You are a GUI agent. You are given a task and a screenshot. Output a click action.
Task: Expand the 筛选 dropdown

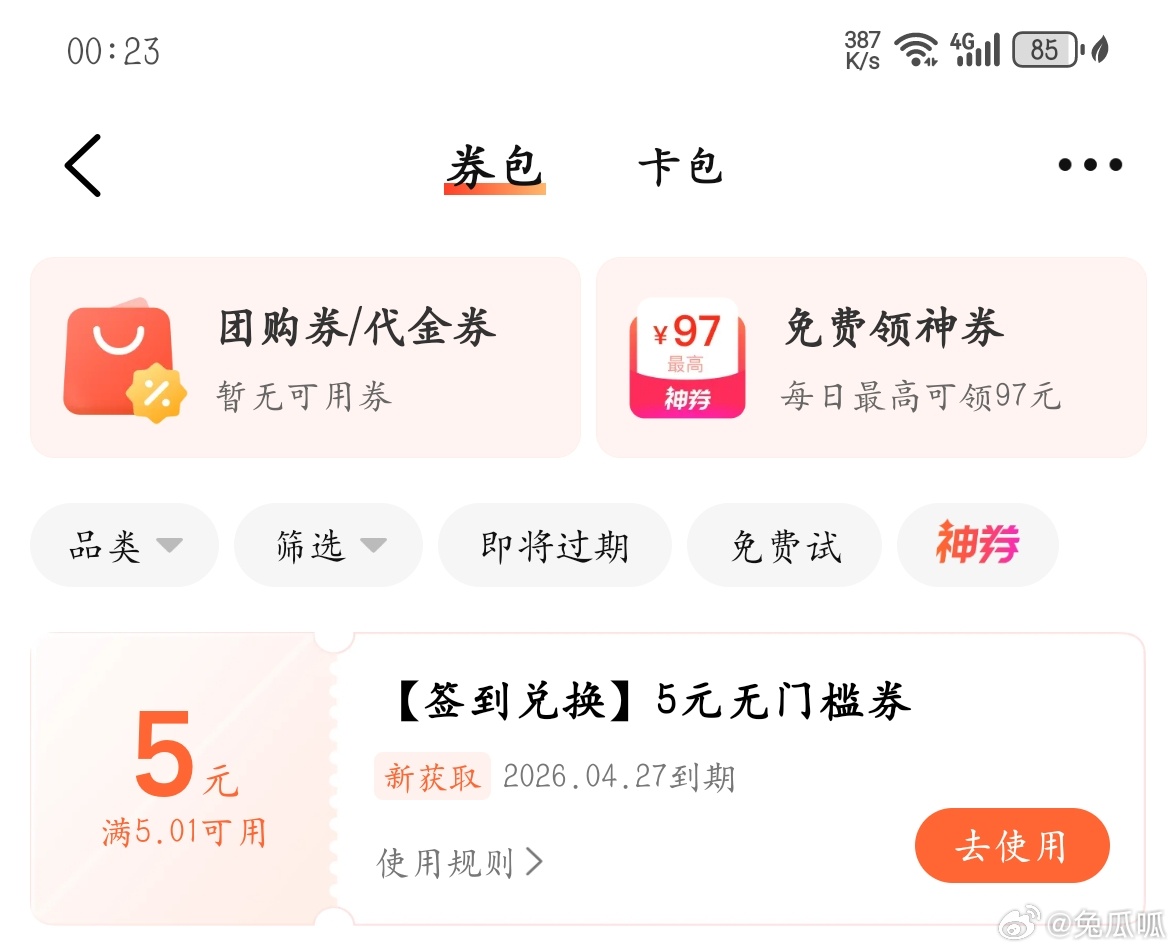tap(329, 546)
